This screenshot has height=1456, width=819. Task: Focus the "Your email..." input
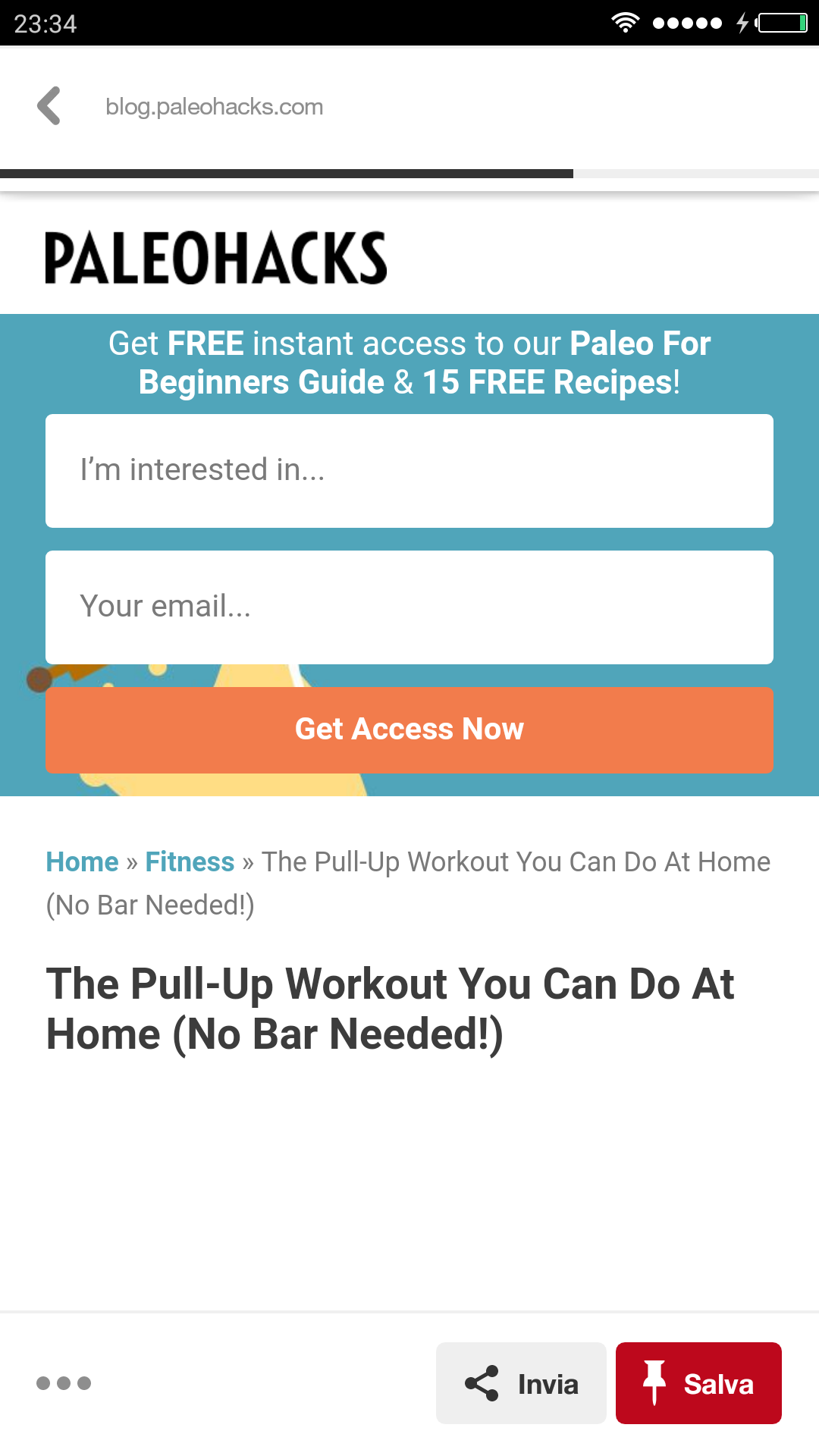[x=409, y=607]
